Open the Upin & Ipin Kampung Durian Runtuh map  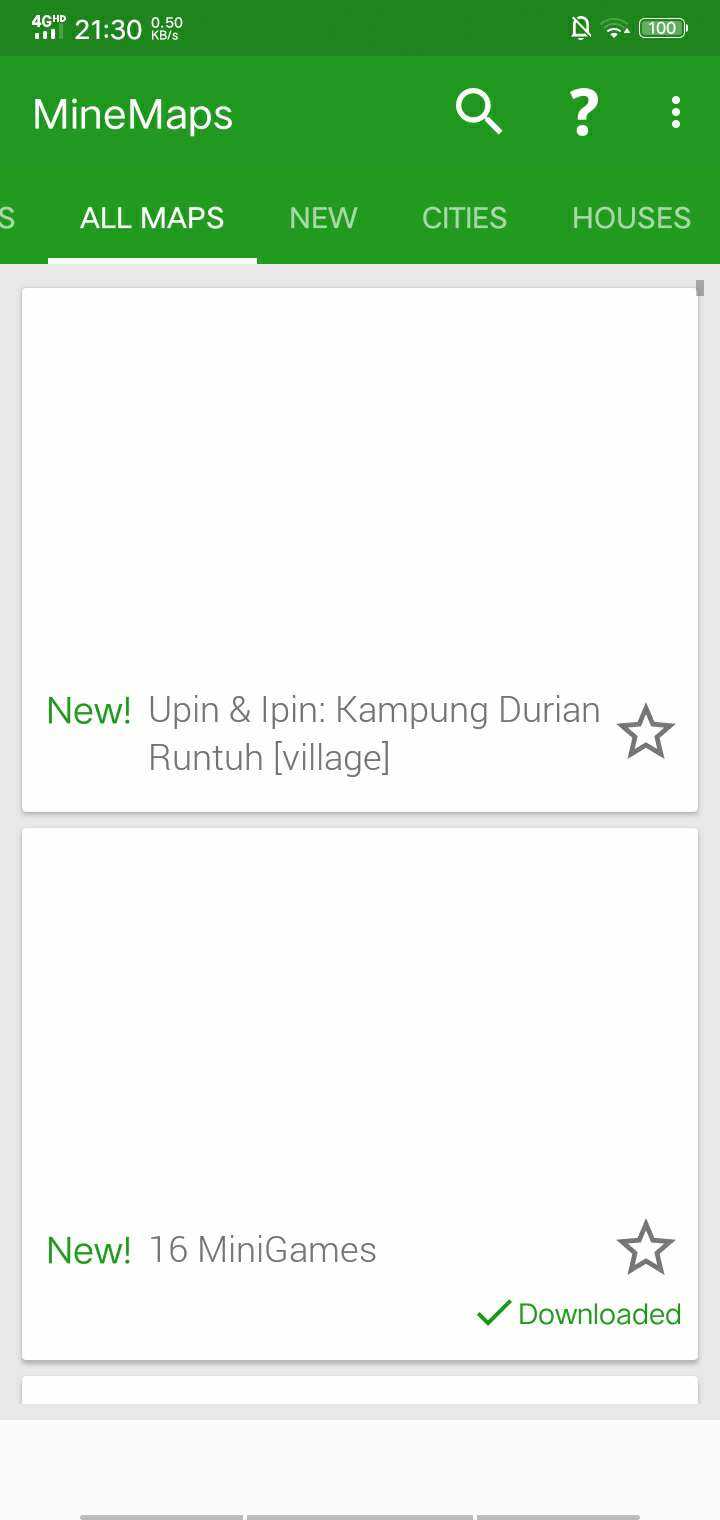[360, 550]
